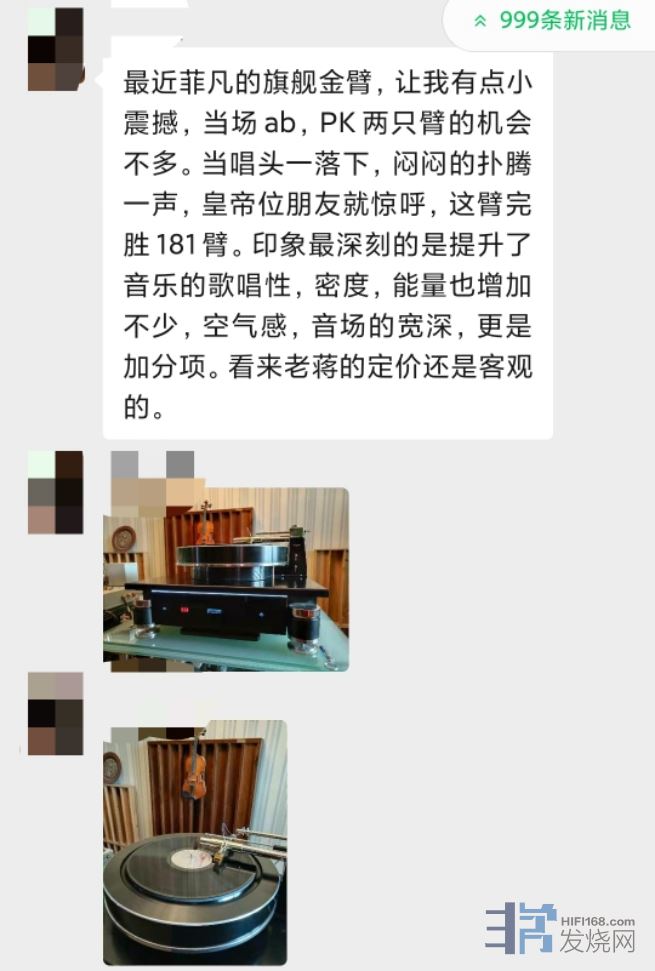Open avatar of the 菲凡旗舰金臂 message sender

[56, 49]
